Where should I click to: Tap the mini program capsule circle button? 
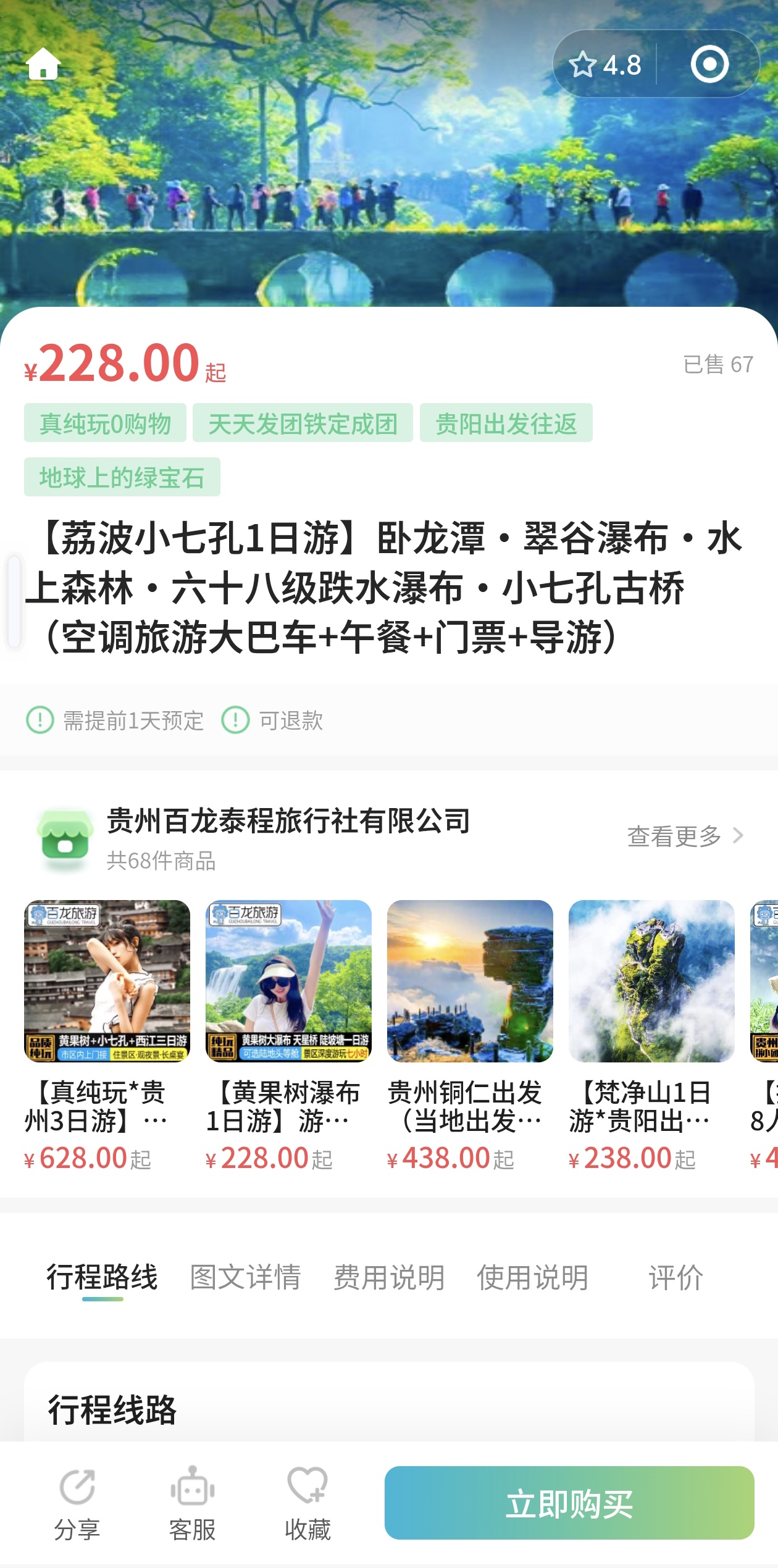pyautogui.click(x=709, y=64)
